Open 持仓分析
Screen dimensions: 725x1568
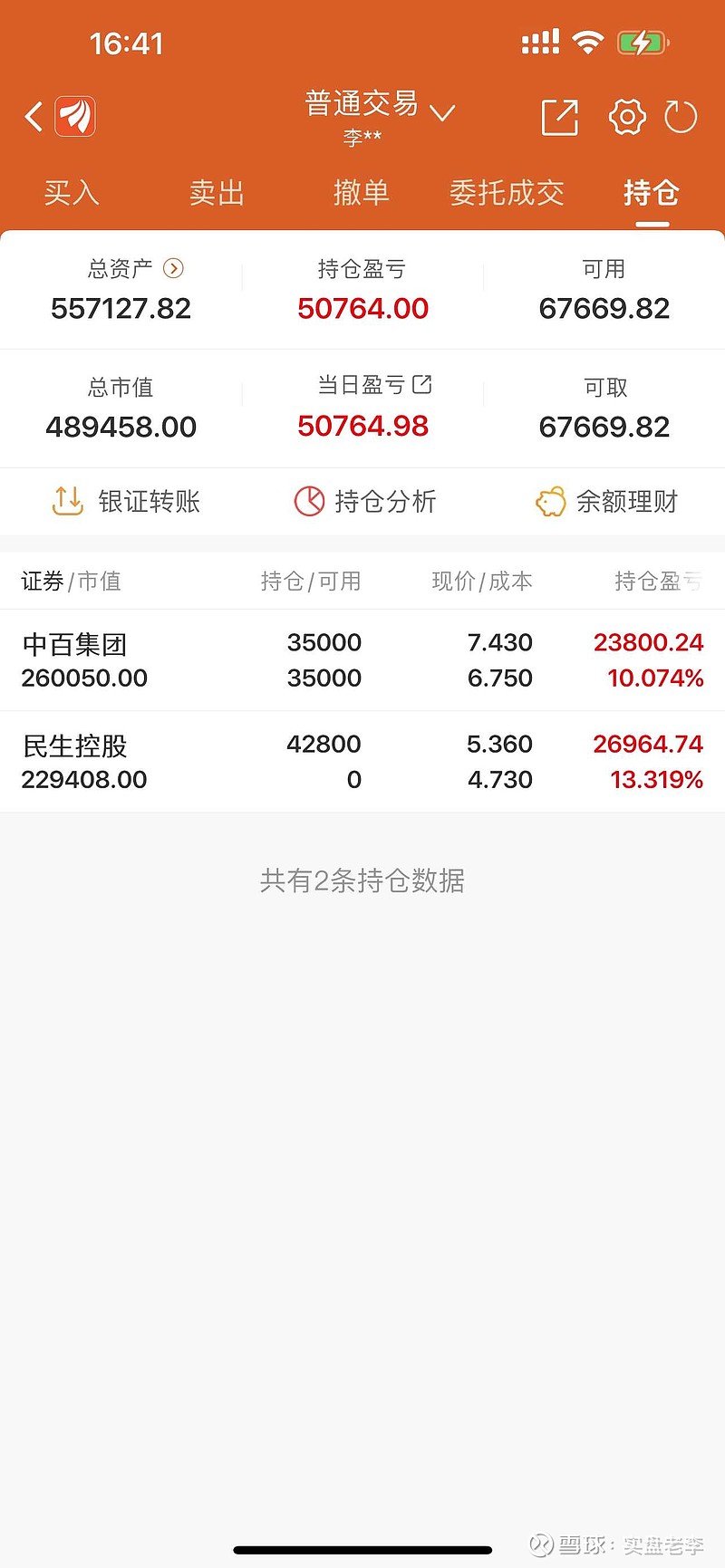365,501
